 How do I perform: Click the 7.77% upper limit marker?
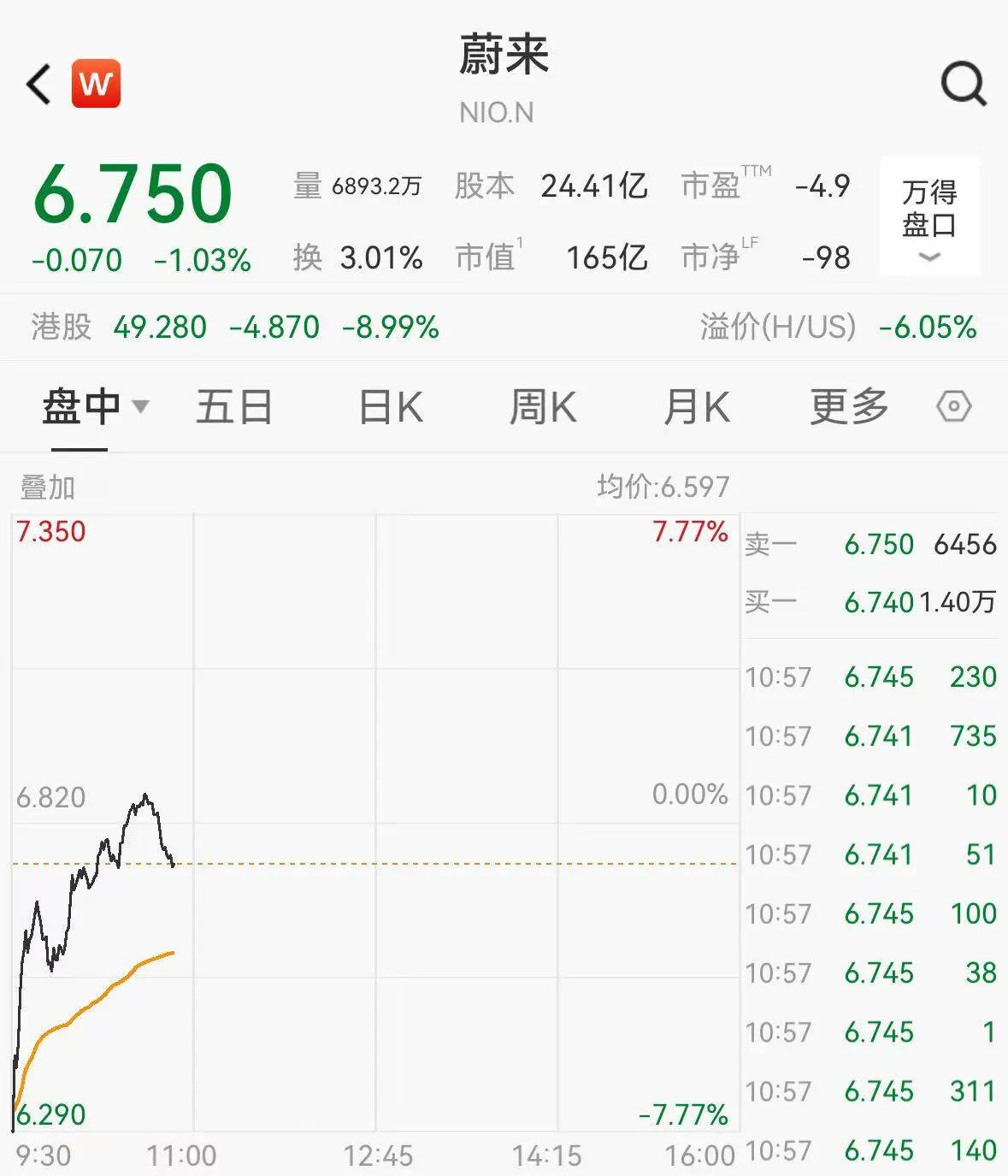(x=689, y=532)
